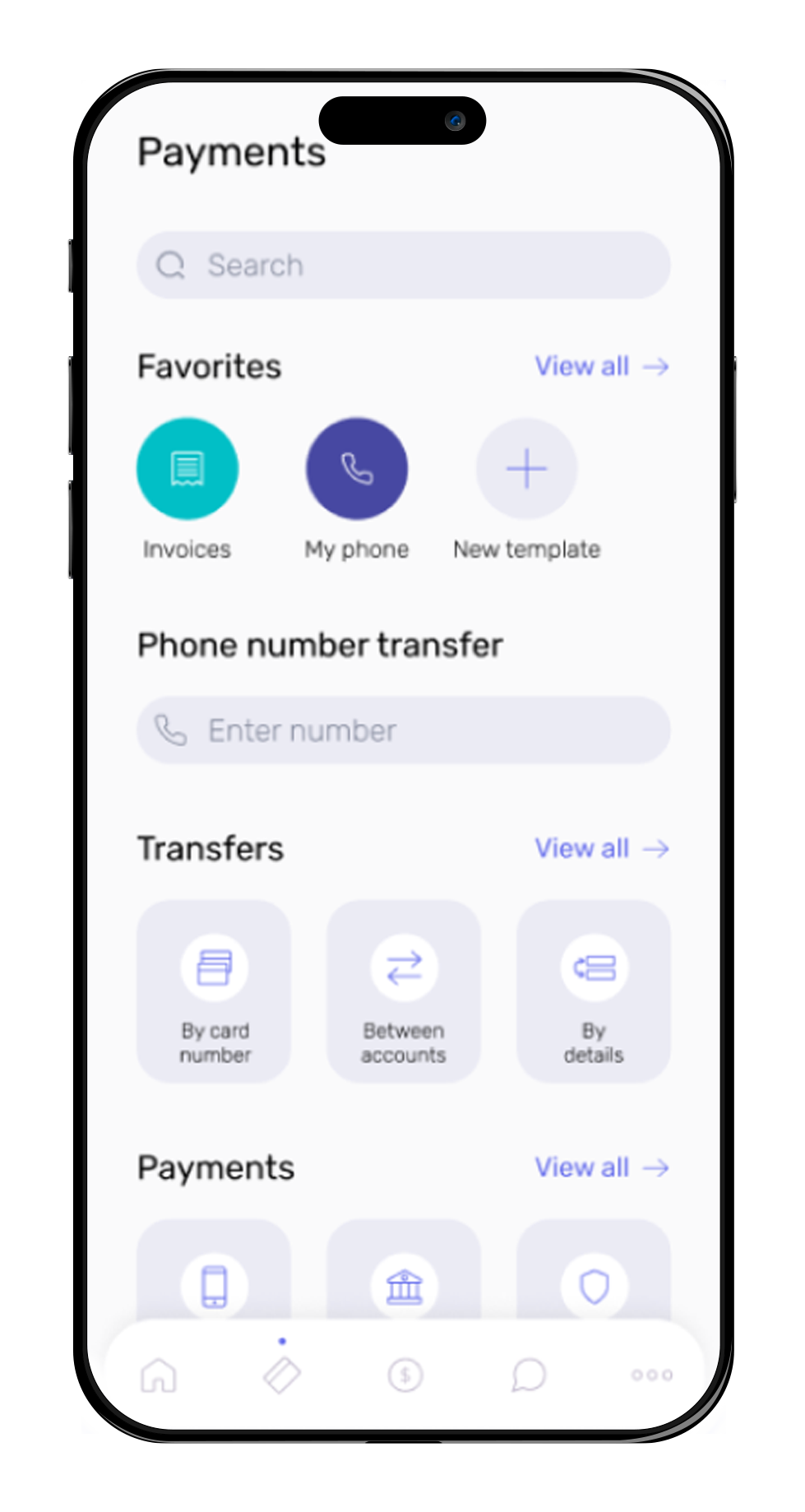
Task: Open the Invoices favorite
Action: tap(187, 469)
